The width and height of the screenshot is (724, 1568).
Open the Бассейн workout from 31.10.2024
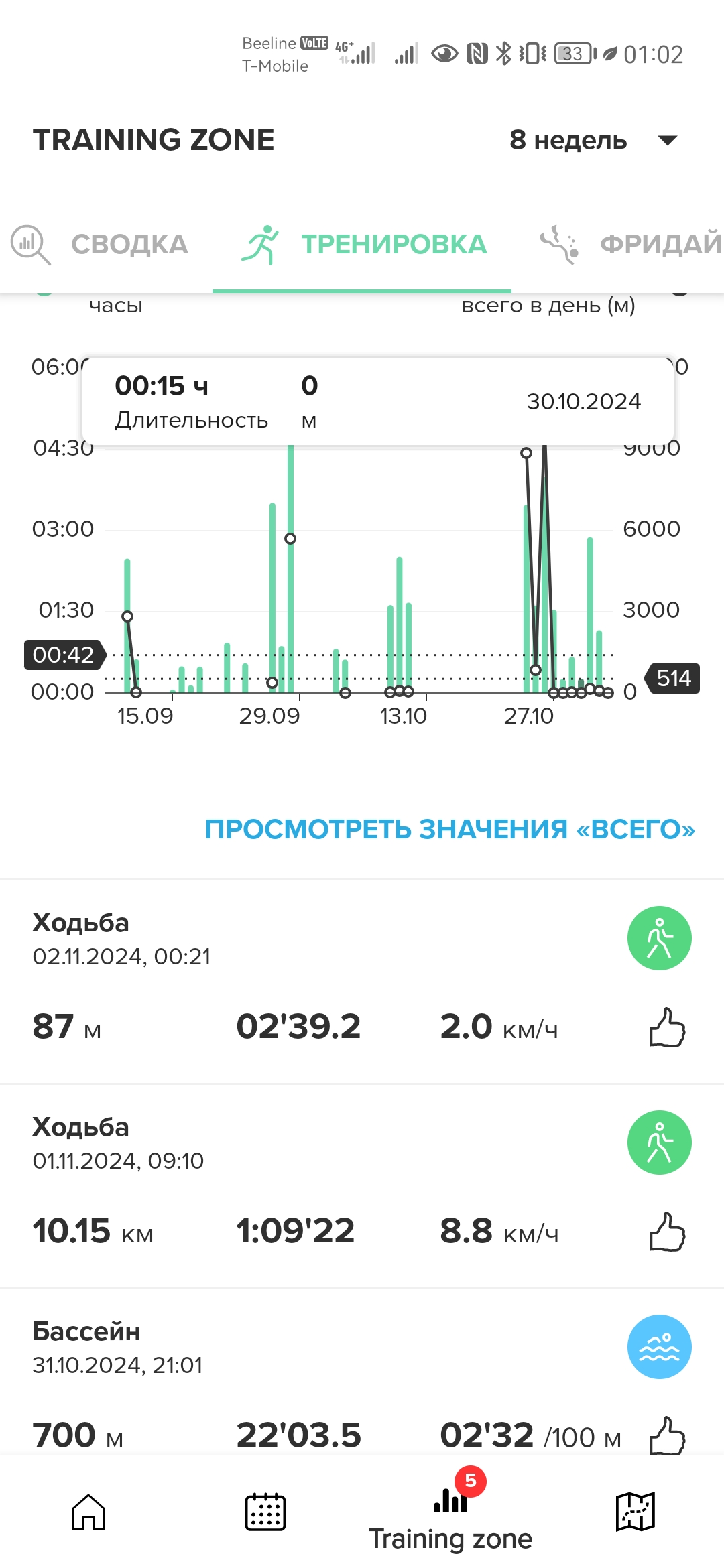(268, 1347)
